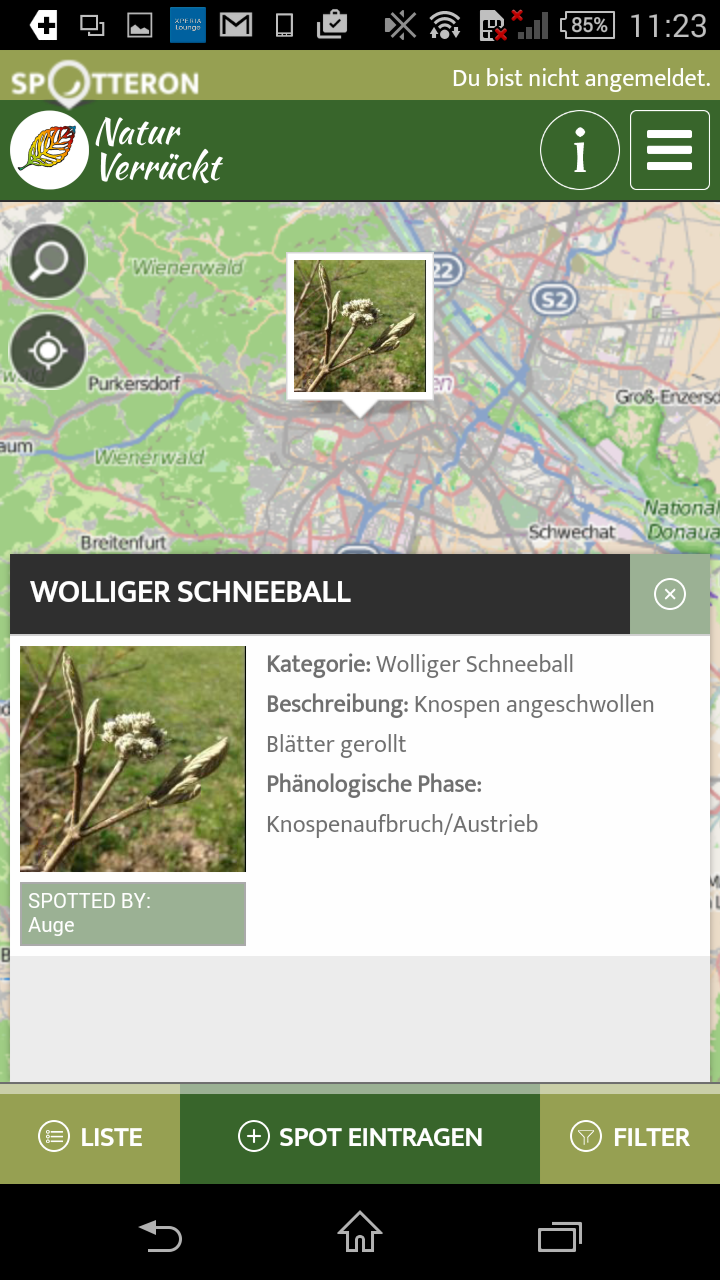
Task: Open the plant photo marker on map
Action: (360, 326)
